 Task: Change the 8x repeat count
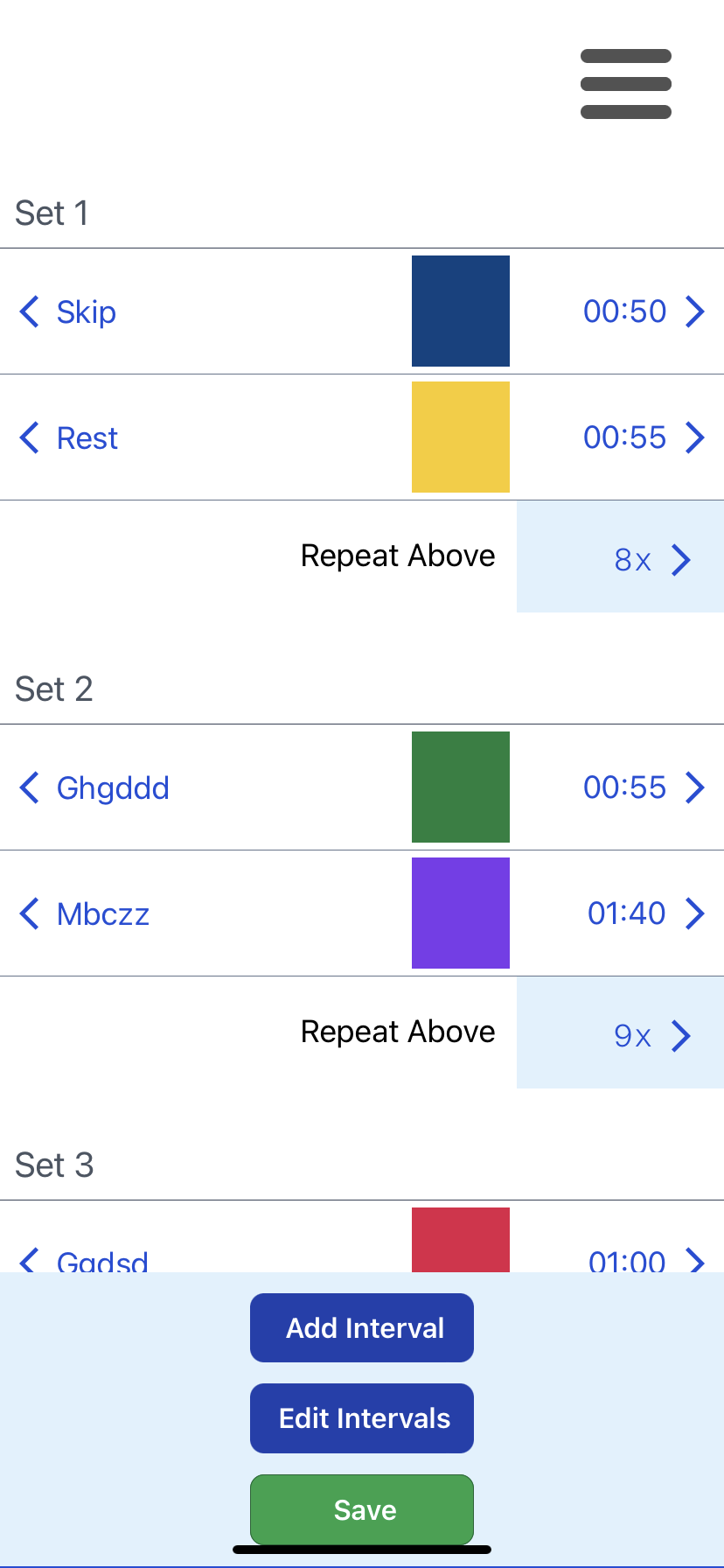click(620, 556)
